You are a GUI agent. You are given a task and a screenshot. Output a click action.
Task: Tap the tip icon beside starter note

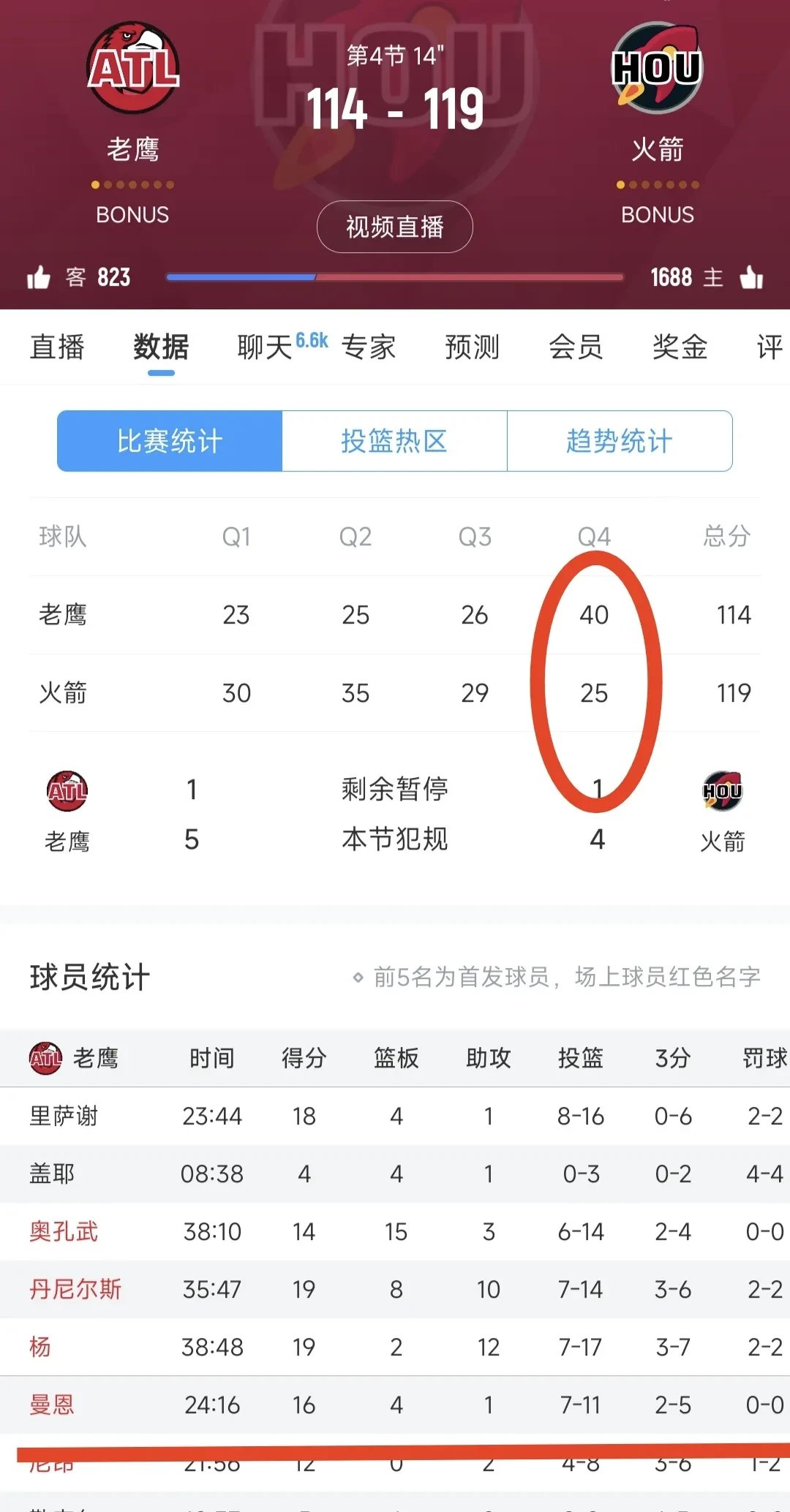tap(358, 975)
